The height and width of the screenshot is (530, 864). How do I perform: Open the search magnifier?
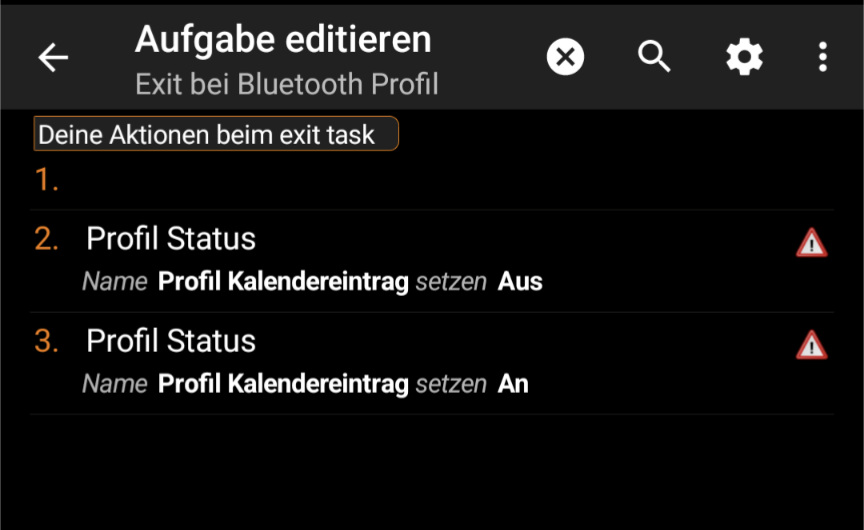[654, 57]
